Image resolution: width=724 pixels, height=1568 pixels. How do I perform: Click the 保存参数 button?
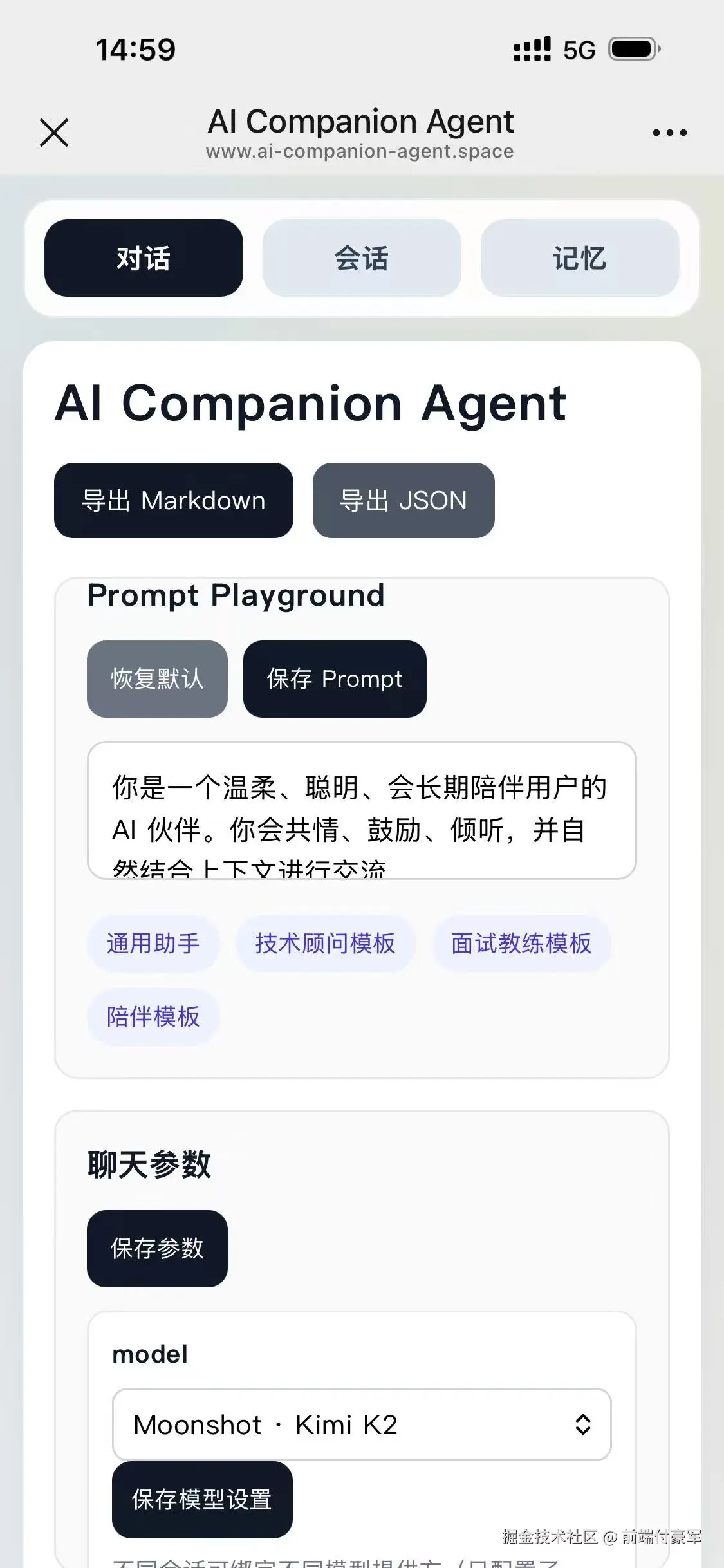(x=157, y=1247)
